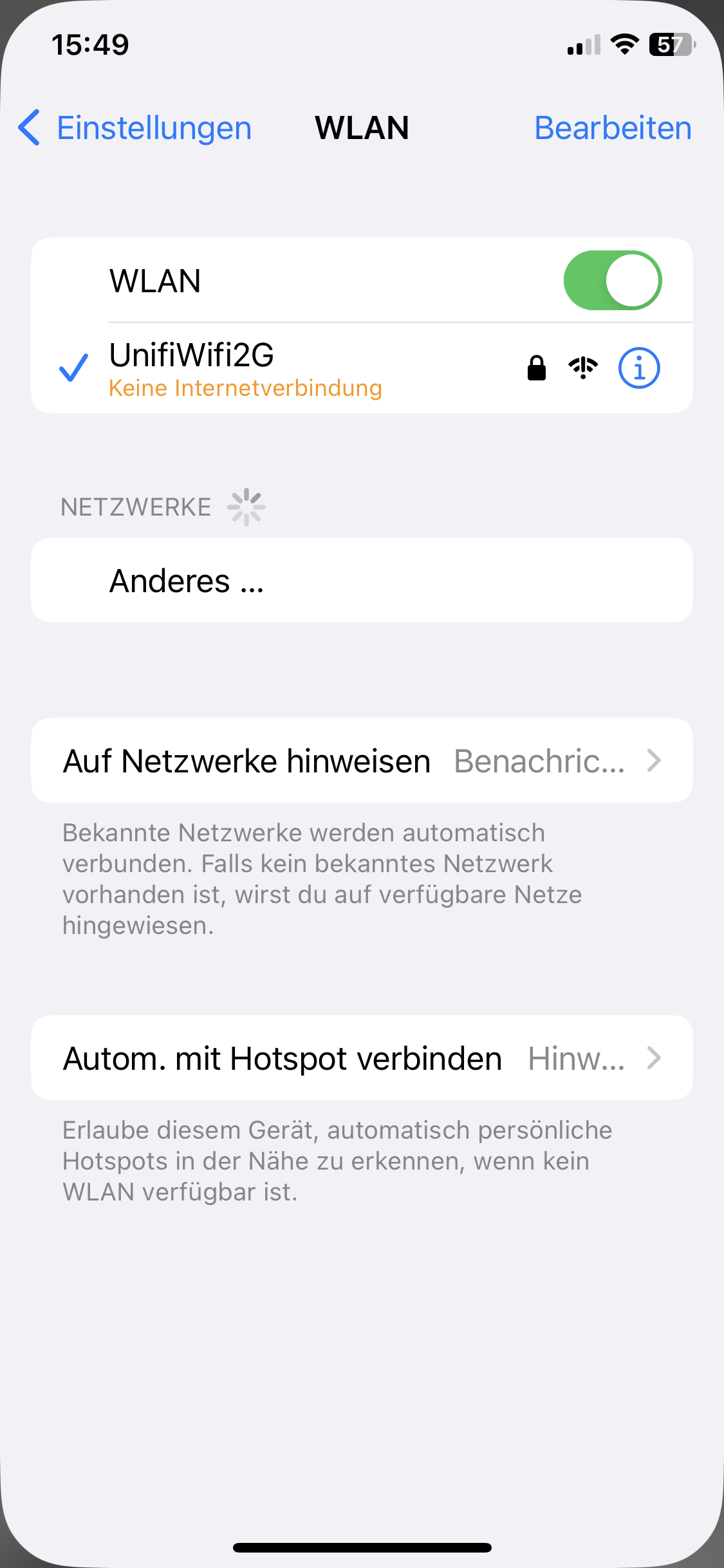Tap Bearbeiten to edit known networks

[x=613, y=127]
